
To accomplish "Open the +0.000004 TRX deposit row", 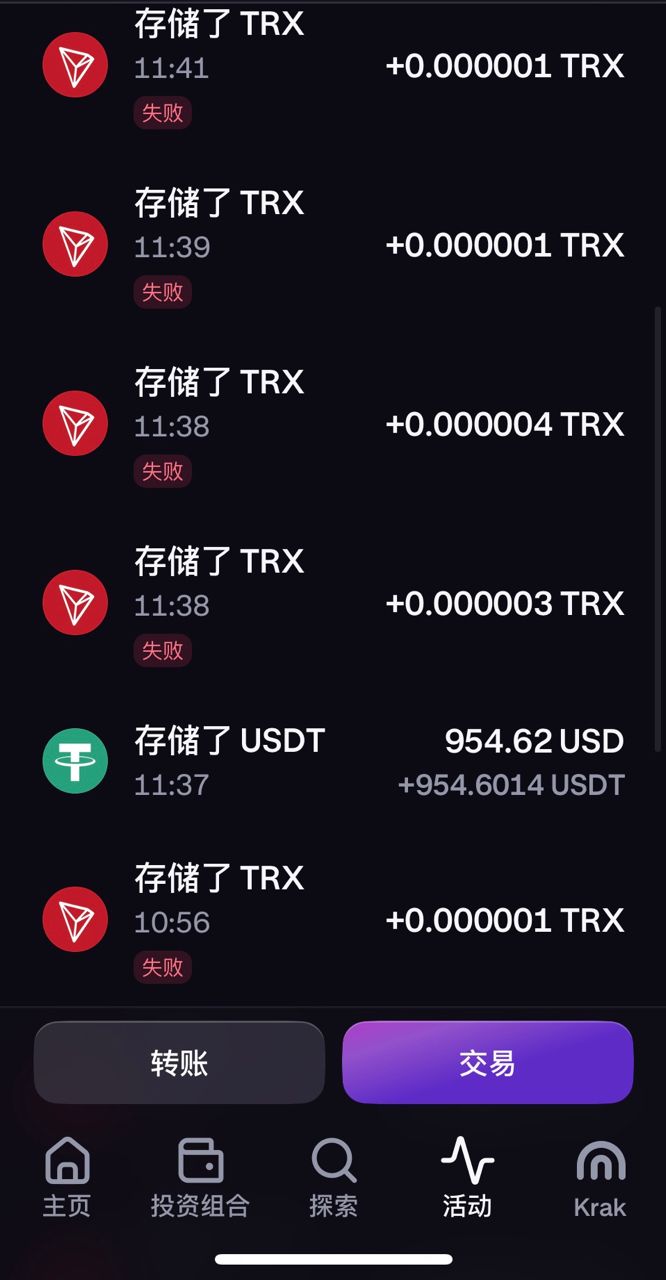I will 333,425.
